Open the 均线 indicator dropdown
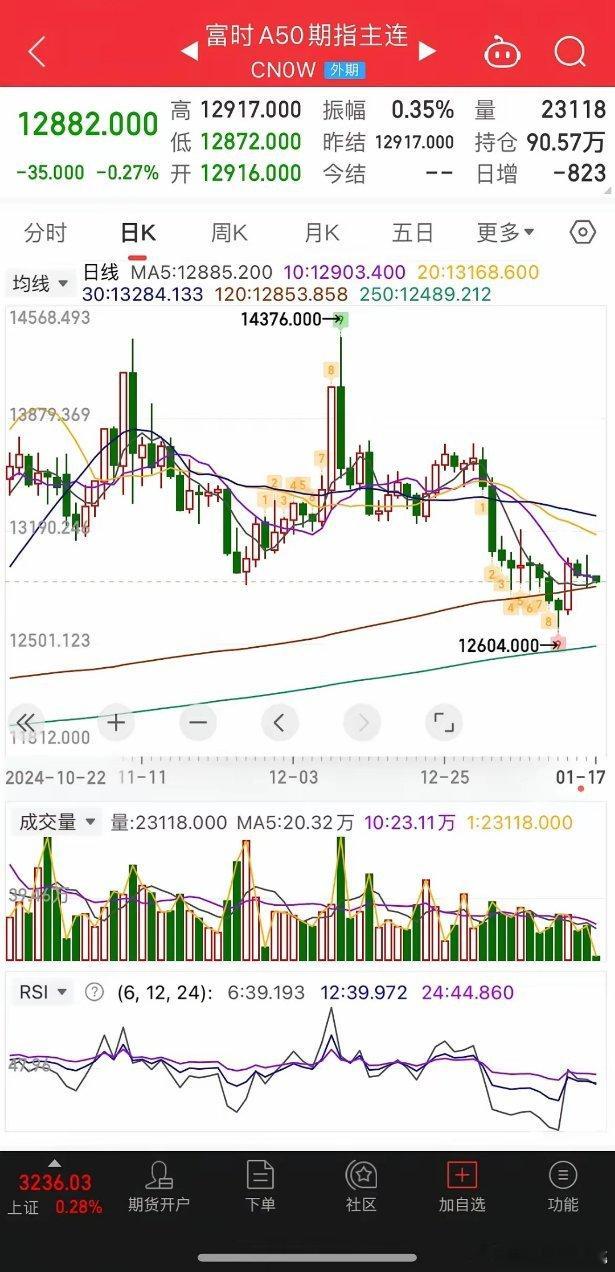 40,284
